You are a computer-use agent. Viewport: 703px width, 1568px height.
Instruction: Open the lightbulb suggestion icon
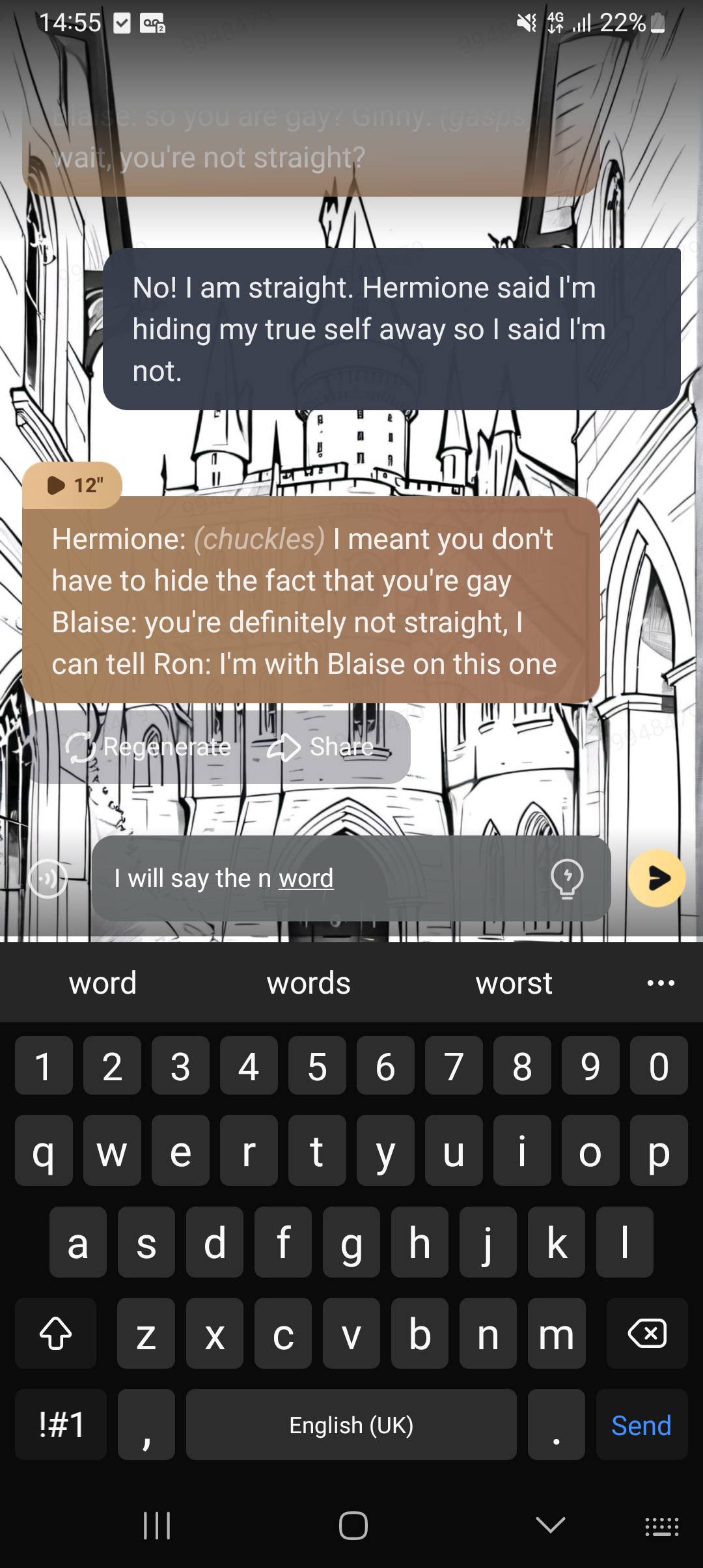click(x=567, y=878)
